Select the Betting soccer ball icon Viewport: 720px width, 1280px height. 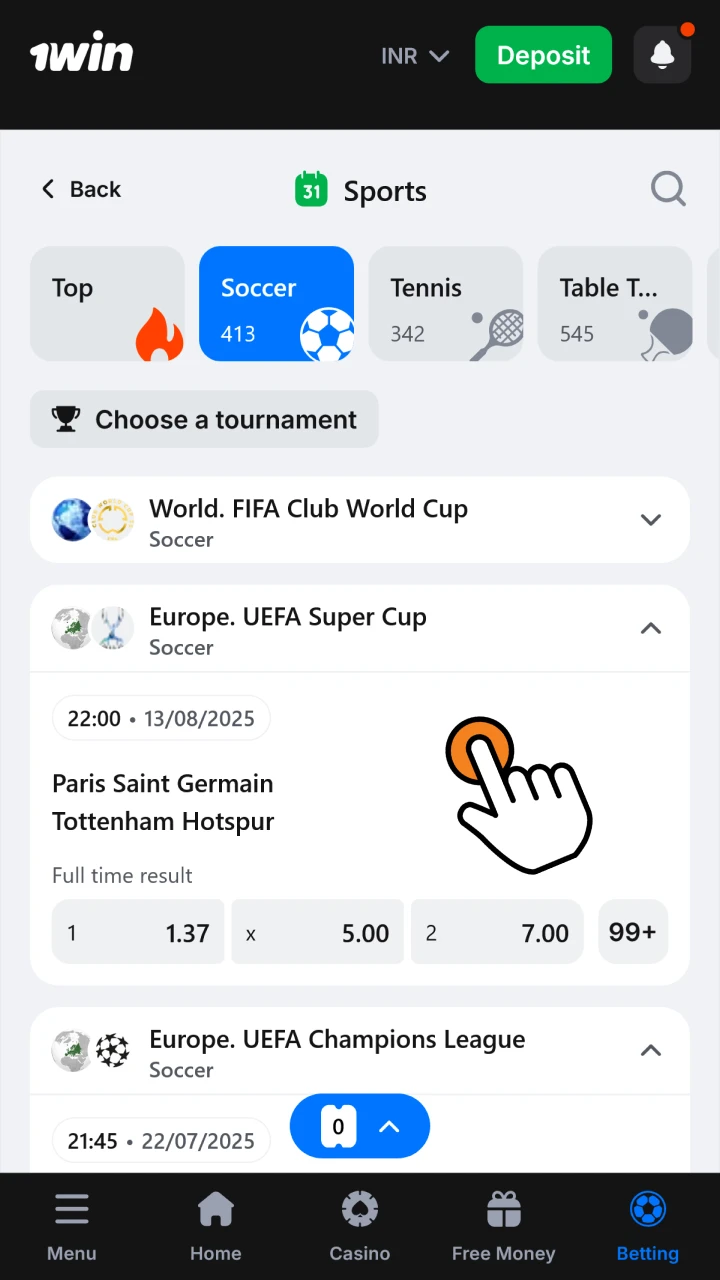[x=647, y=1208]
